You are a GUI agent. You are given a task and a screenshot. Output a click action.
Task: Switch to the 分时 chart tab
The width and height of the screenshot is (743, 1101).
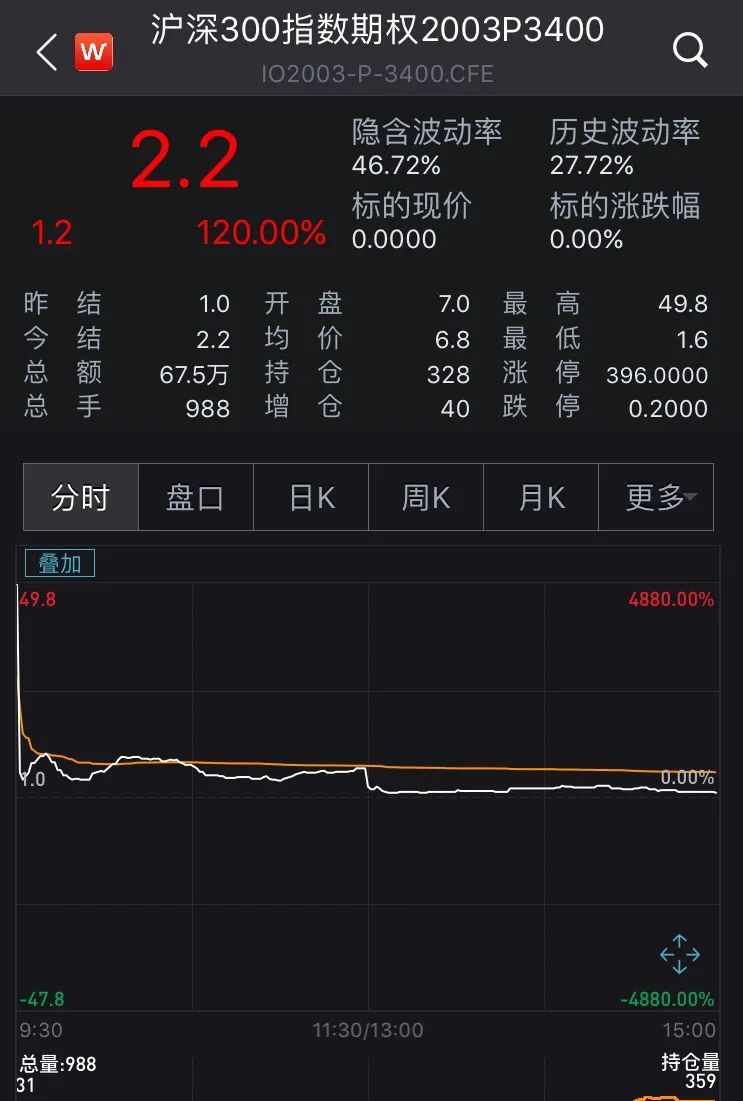coord(80,497)
